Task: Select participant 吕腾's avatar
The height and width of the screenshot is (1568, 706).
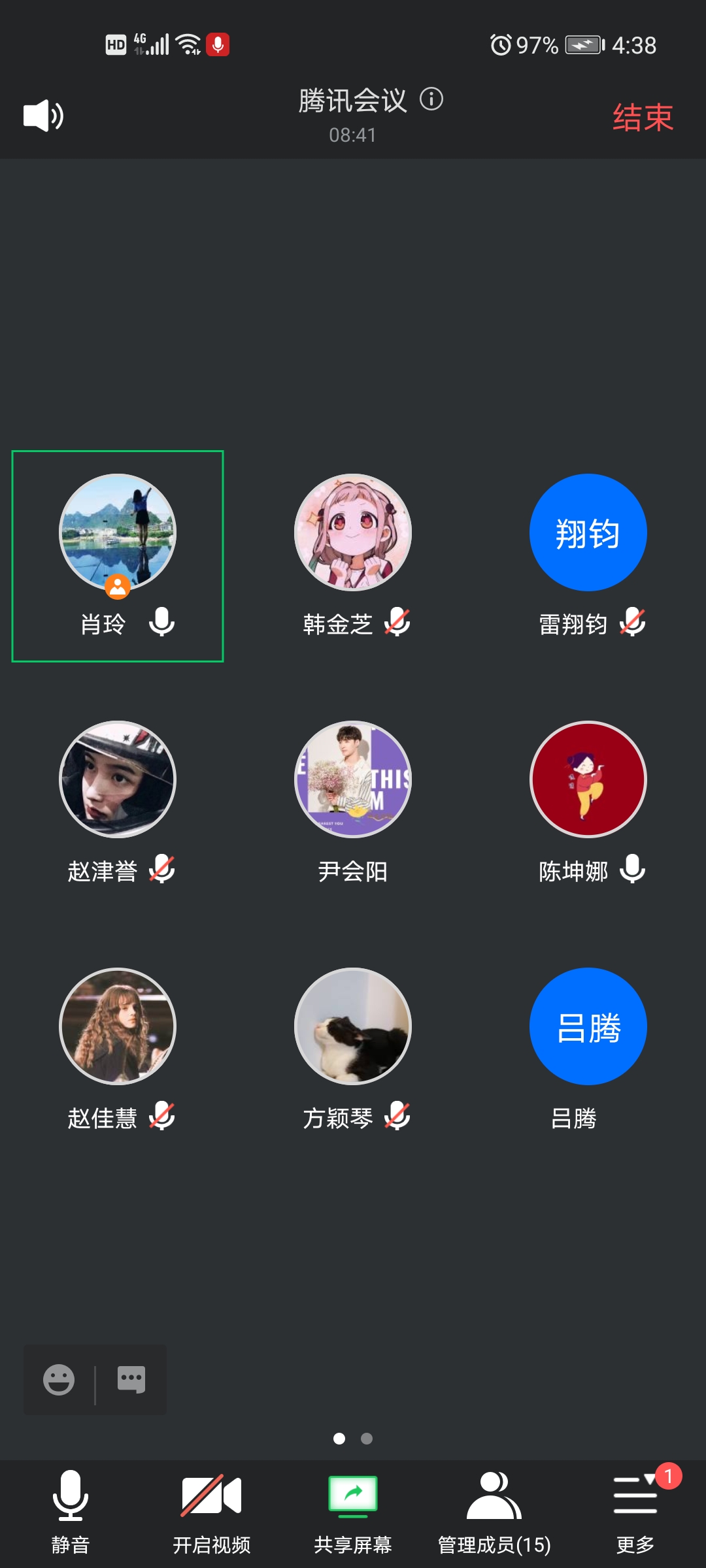Action: (x=588, y=1026)
